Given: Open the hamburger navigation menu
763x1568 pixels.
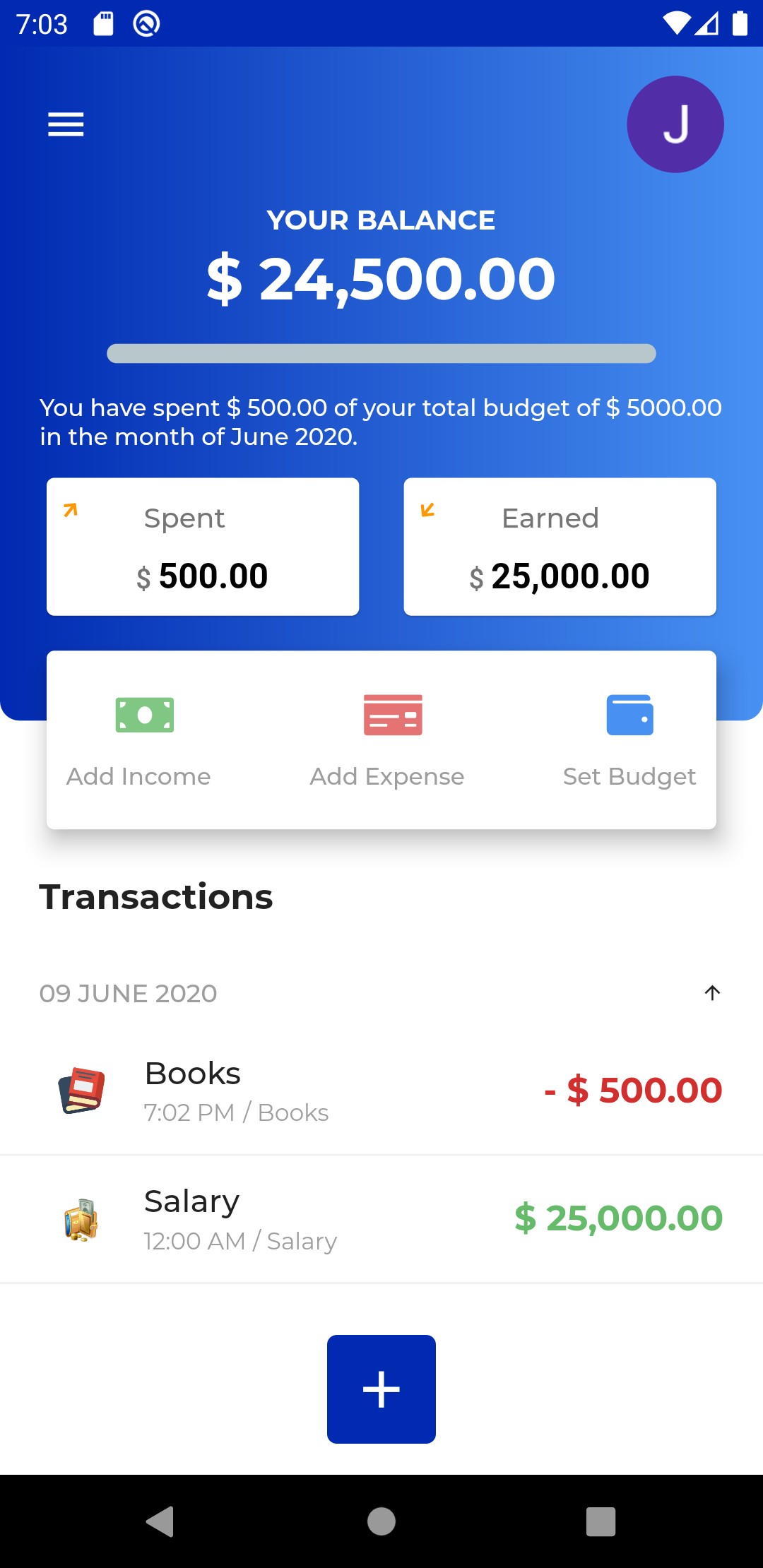Looking at the screenshot, I should click(66, 124).
